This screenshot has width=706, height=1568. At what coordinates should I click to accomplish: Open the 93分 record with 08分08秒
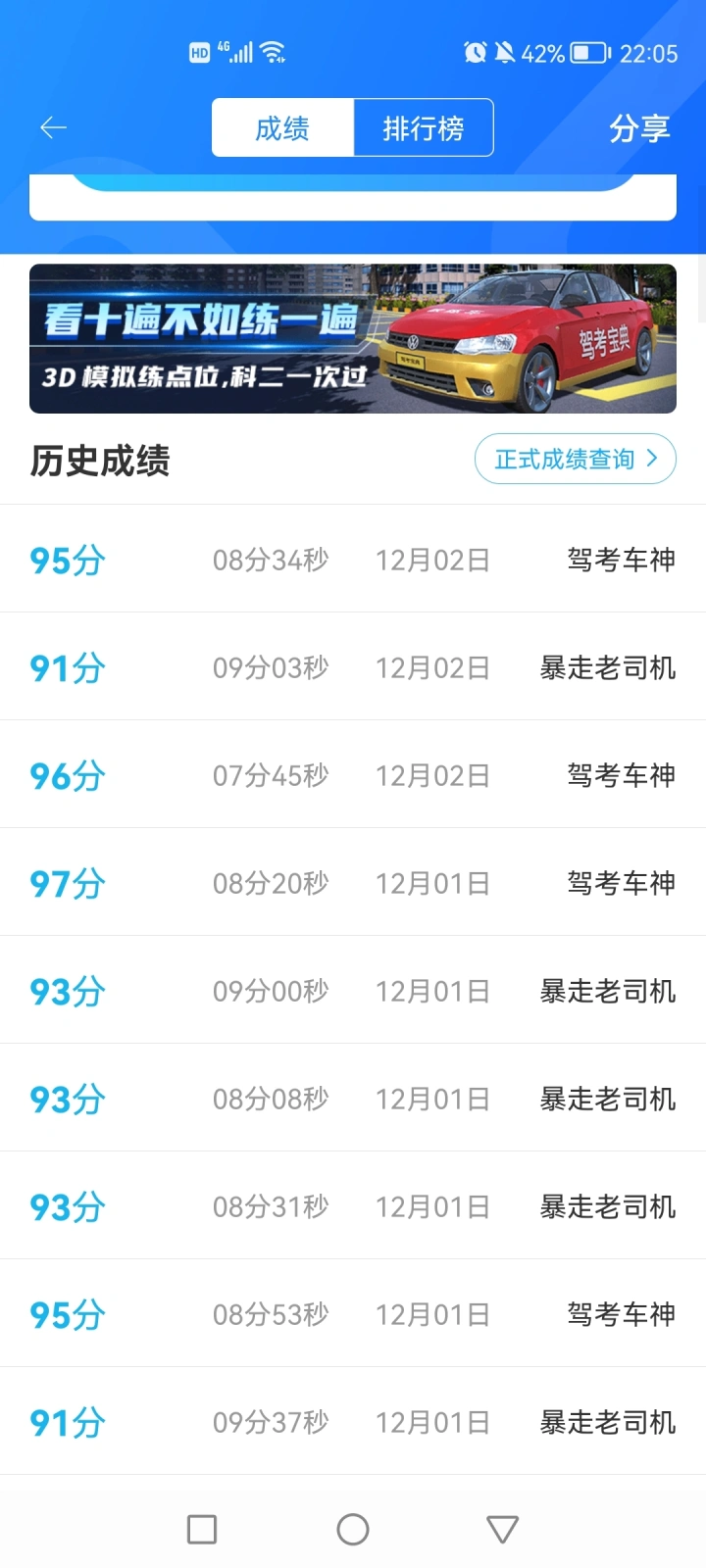click(x=353, y=1098)
